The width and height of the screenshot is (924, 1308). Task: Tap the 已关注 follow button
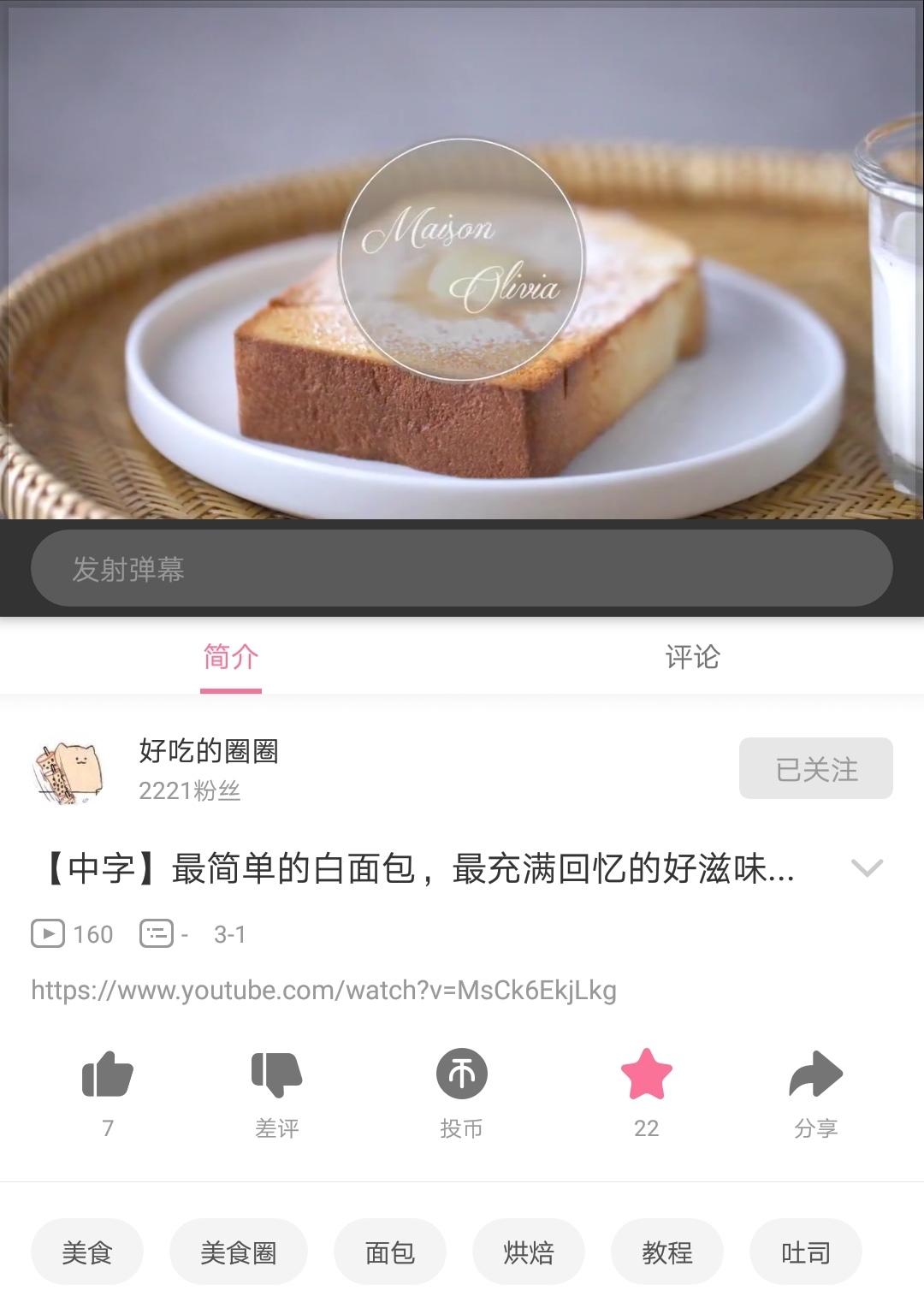point(816,768)
